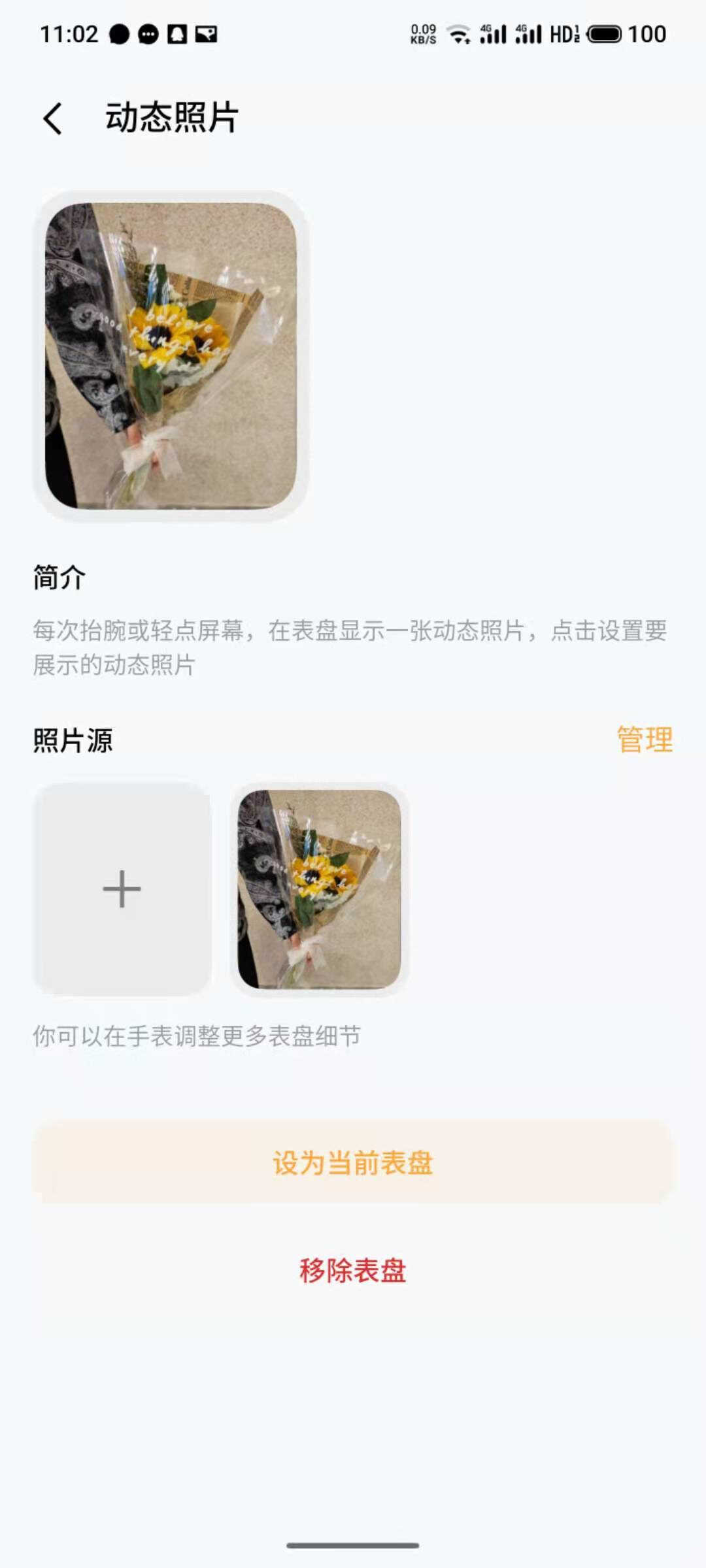Image resolution: width=706 pixels, height=1568 pixels.
Task: Go back from the 动态照片 page
Action: tap(54, 119)
